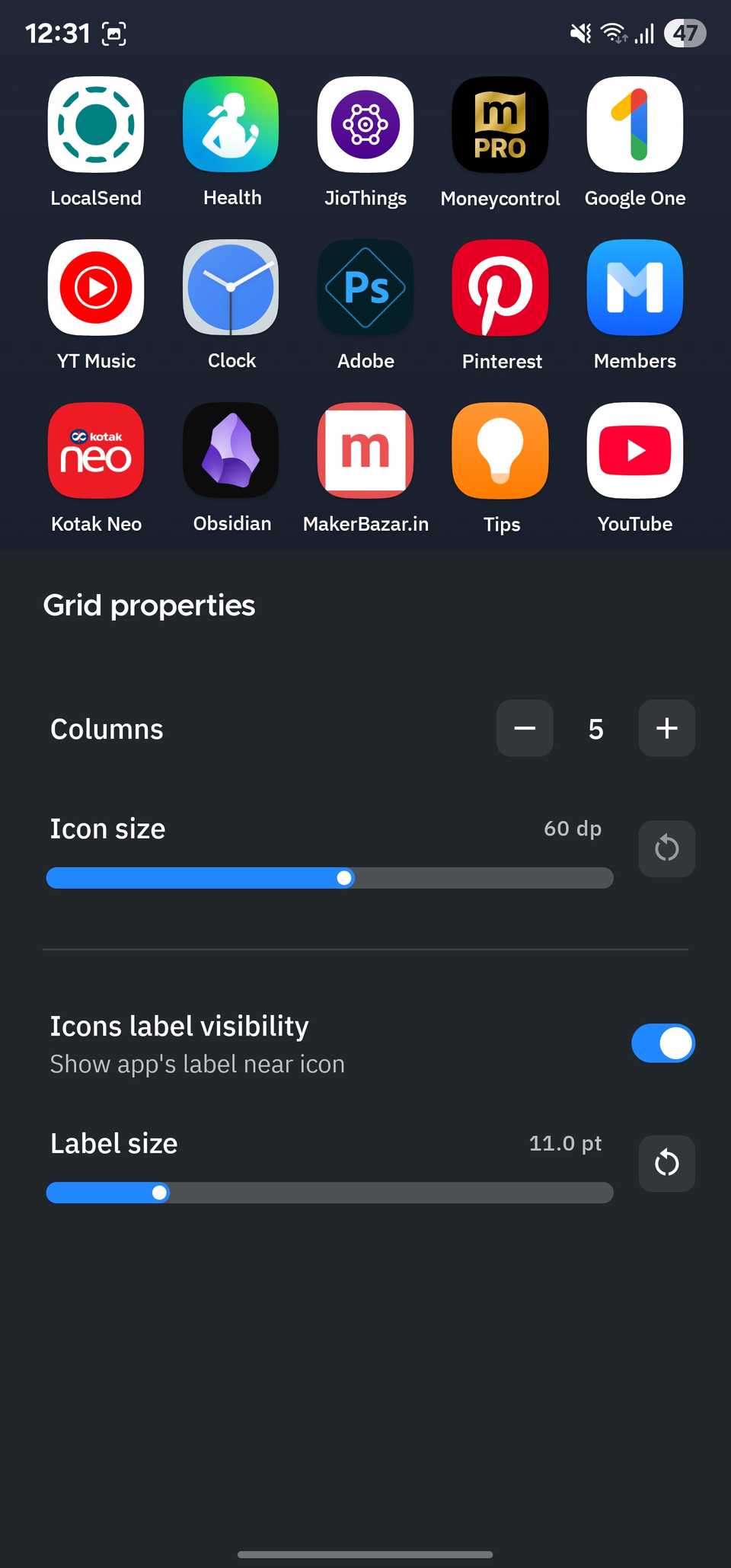Viewport: 731px width, 1568px height.
Task: Increase the Columns count
Action: (x=666, y=729)
